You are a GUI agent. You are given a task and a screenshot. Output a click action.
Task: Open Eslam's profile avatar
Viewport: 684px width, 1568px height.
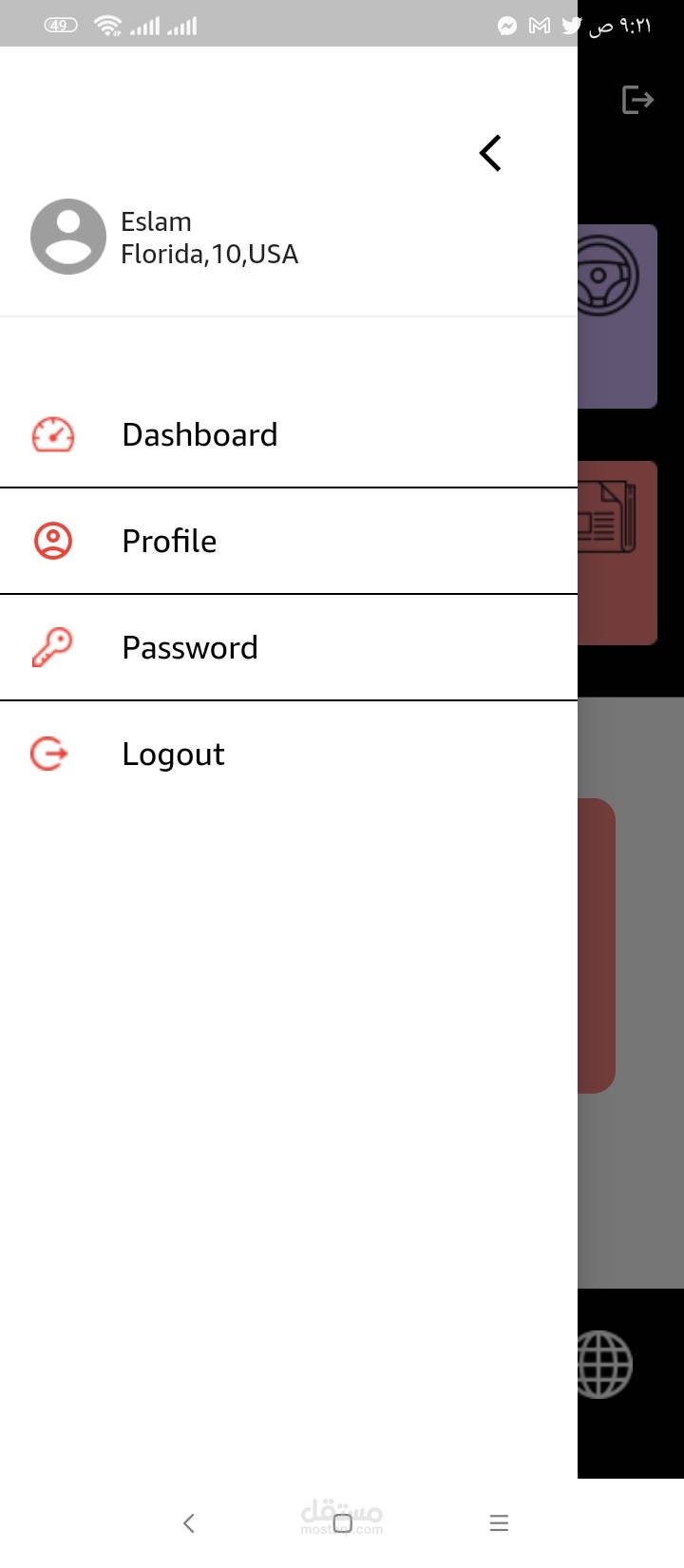tap(68, 237)
